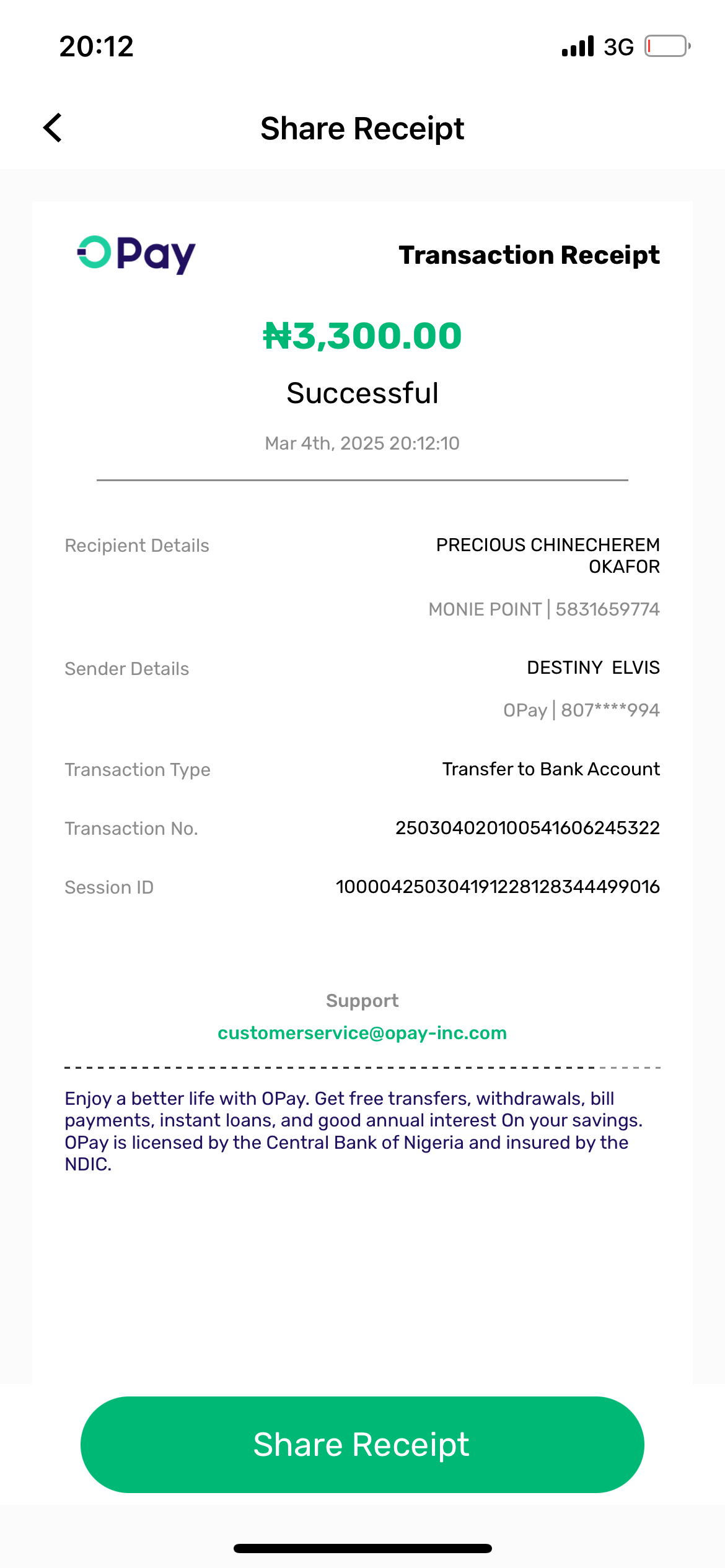Go back from Share Receipt screen
725x1568 pixels.
coord(53,128)
